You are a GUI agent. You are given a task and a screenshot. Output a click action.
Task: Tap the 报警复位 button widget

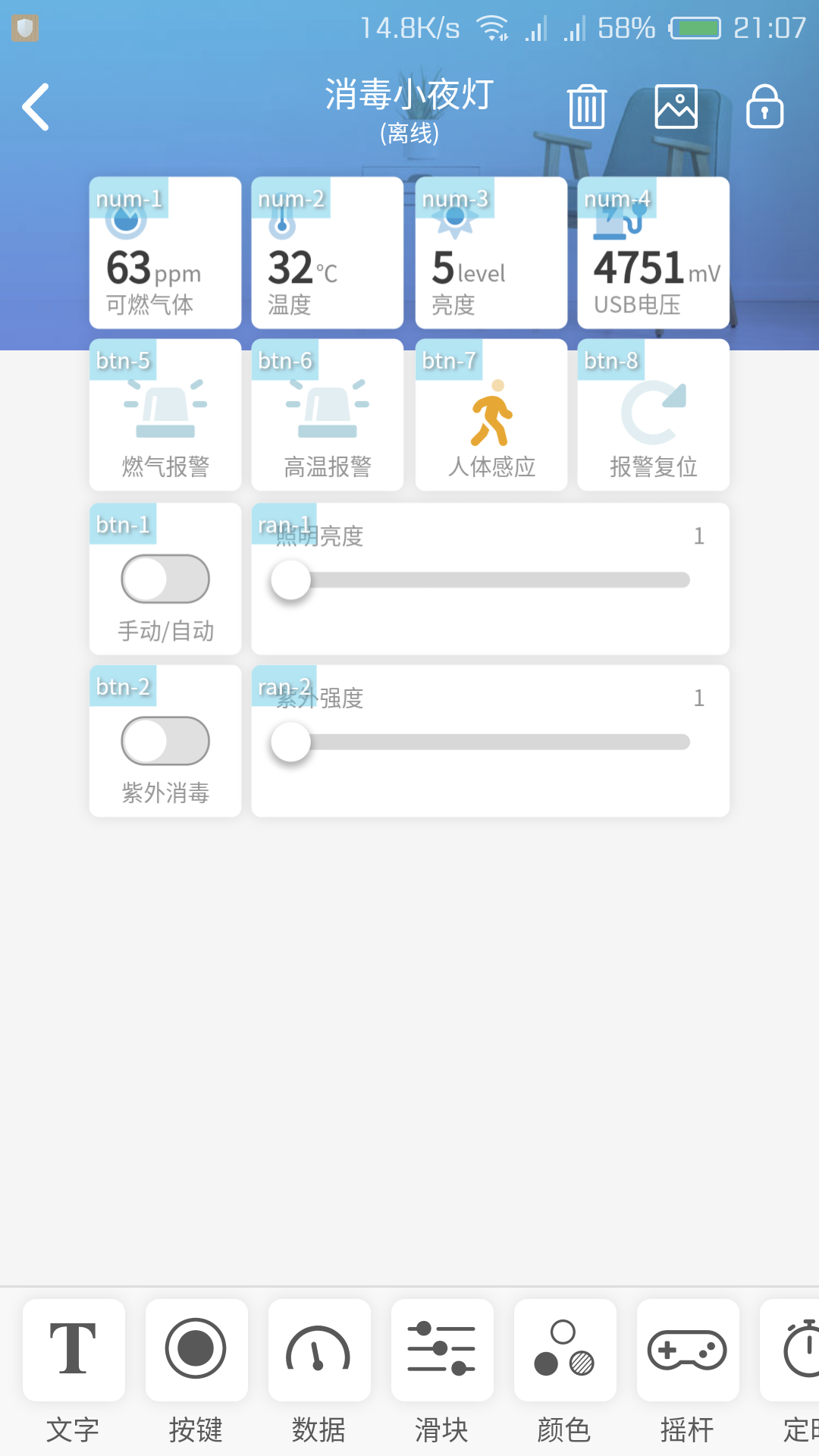click(x=653, y=415)
